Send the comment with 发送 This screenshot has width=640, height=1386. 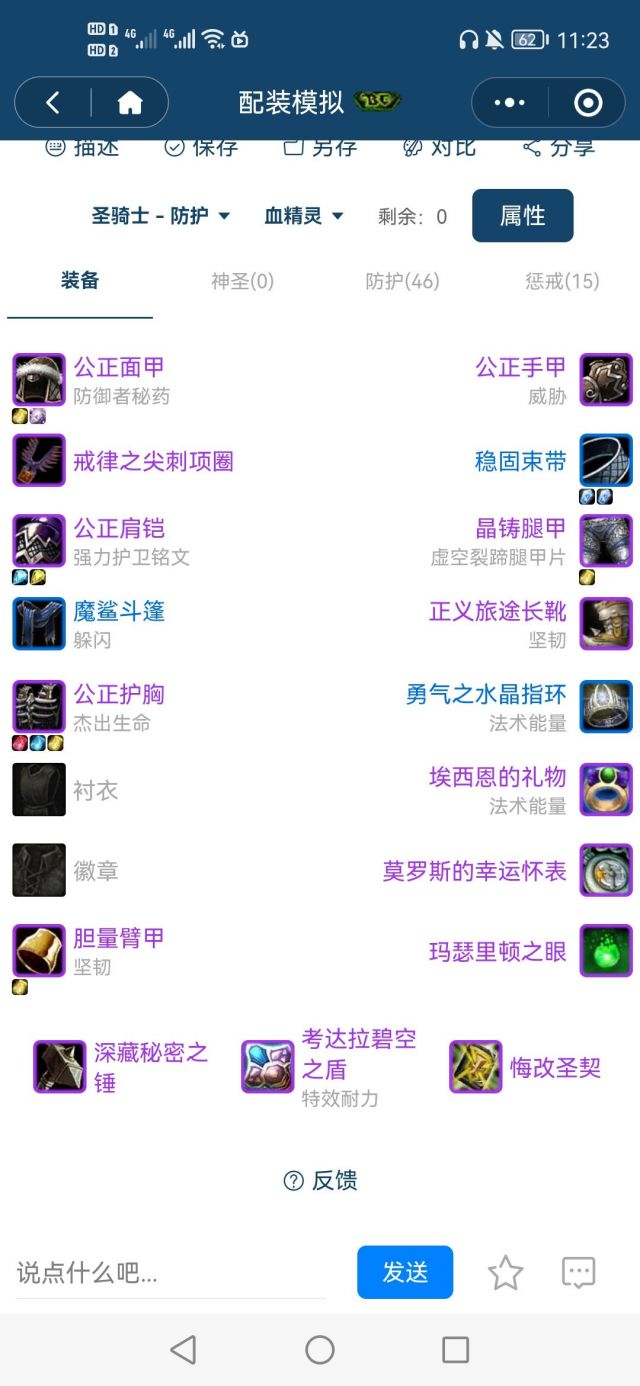405,1272
